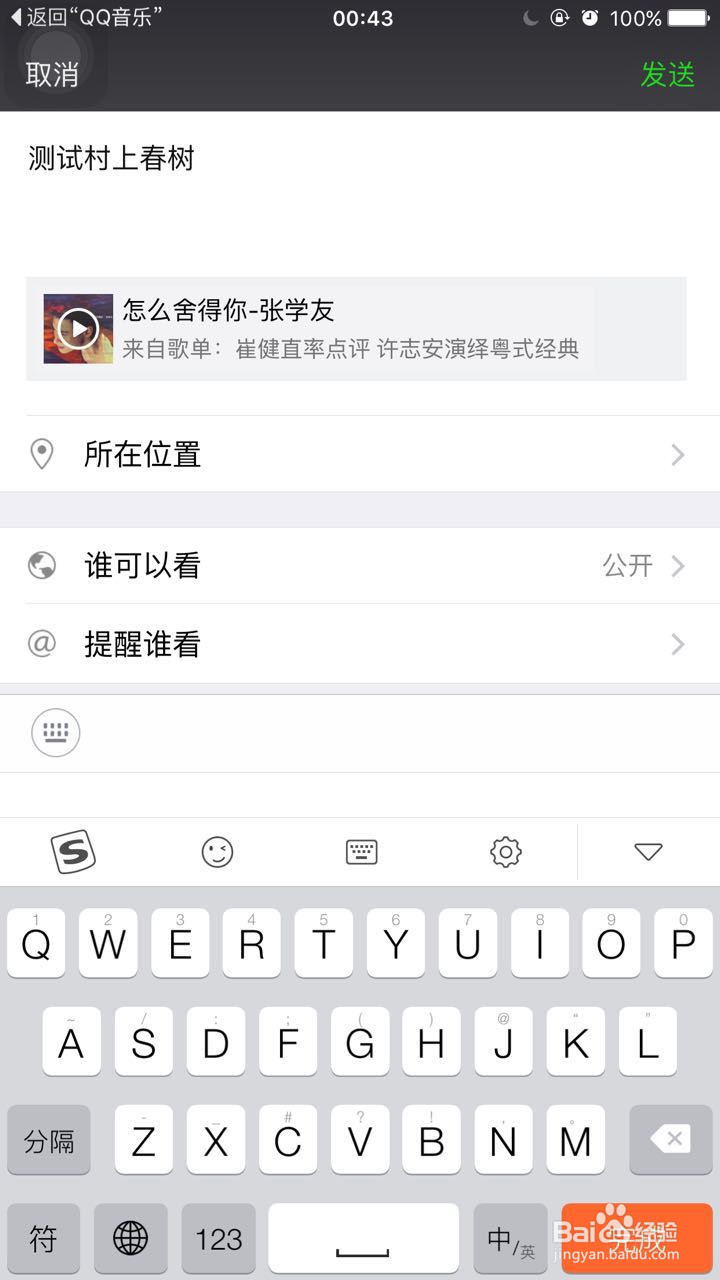
Task: Play the song 怎么舍得你-张学友
Action: (78, 328)
